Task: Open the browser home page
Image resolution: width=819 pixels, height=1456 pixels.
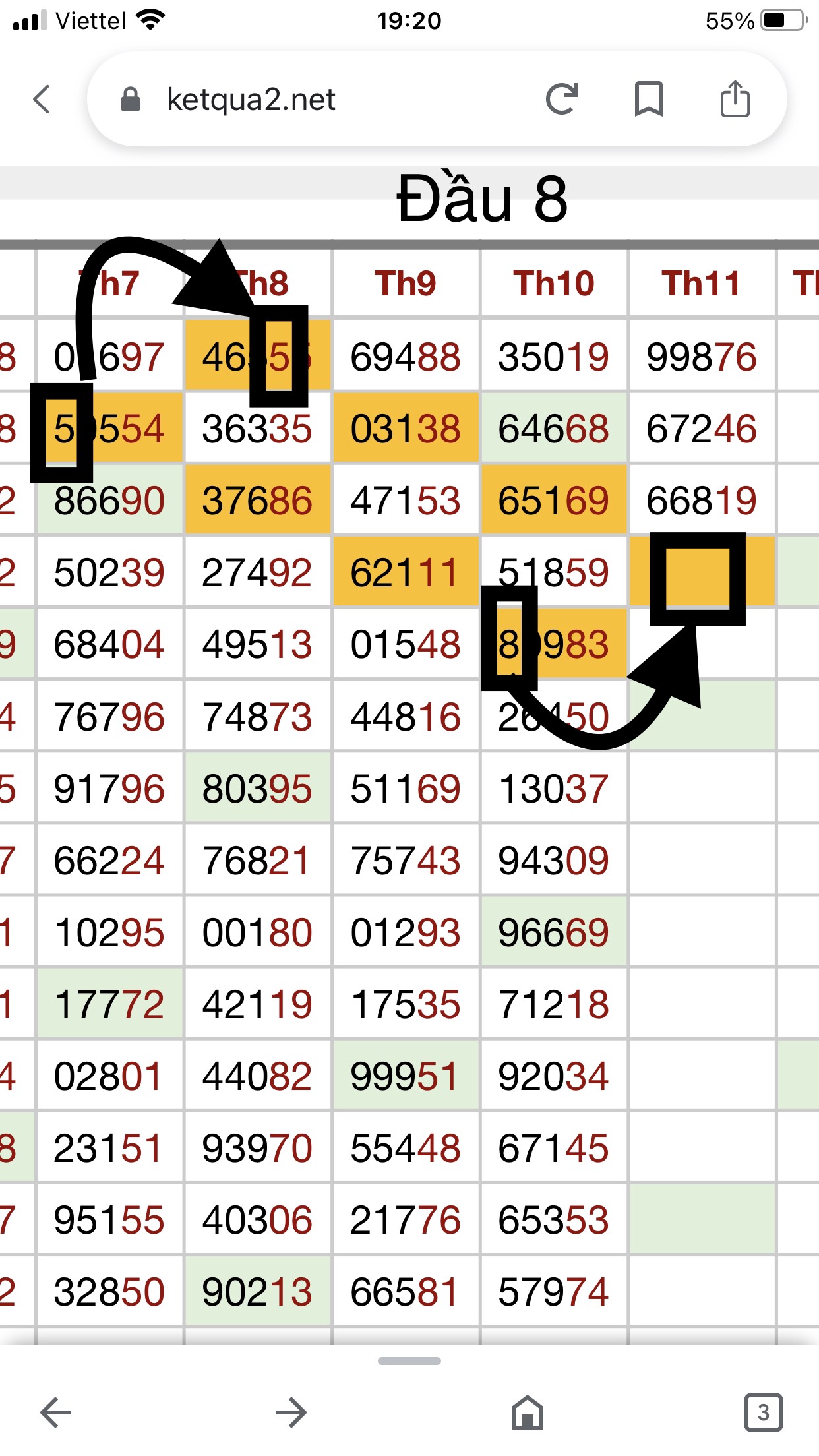Action: (x=528, y=1412)
